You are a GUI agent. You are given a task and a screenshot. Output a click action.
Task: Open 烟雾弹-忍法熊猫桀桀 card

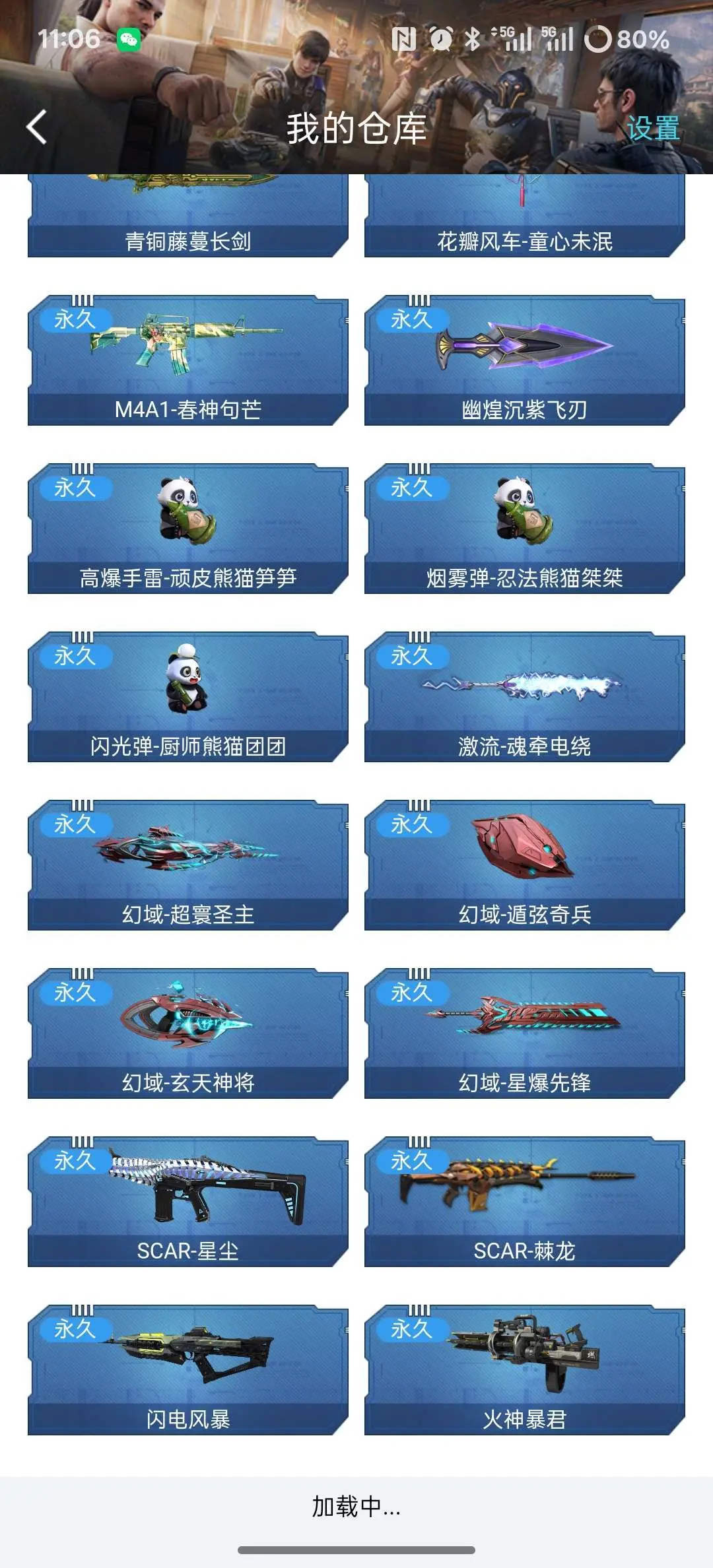(x=524, y=529)
